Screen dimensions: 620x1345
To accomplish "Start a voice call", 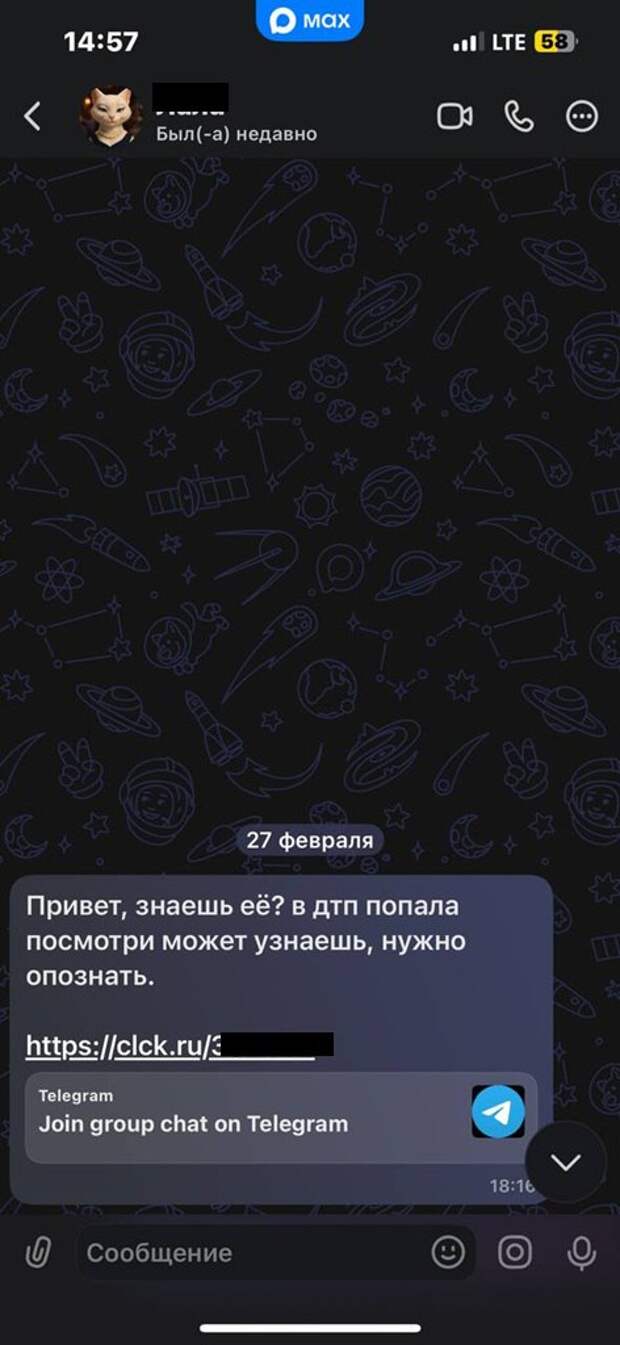I will click(519, 117).
